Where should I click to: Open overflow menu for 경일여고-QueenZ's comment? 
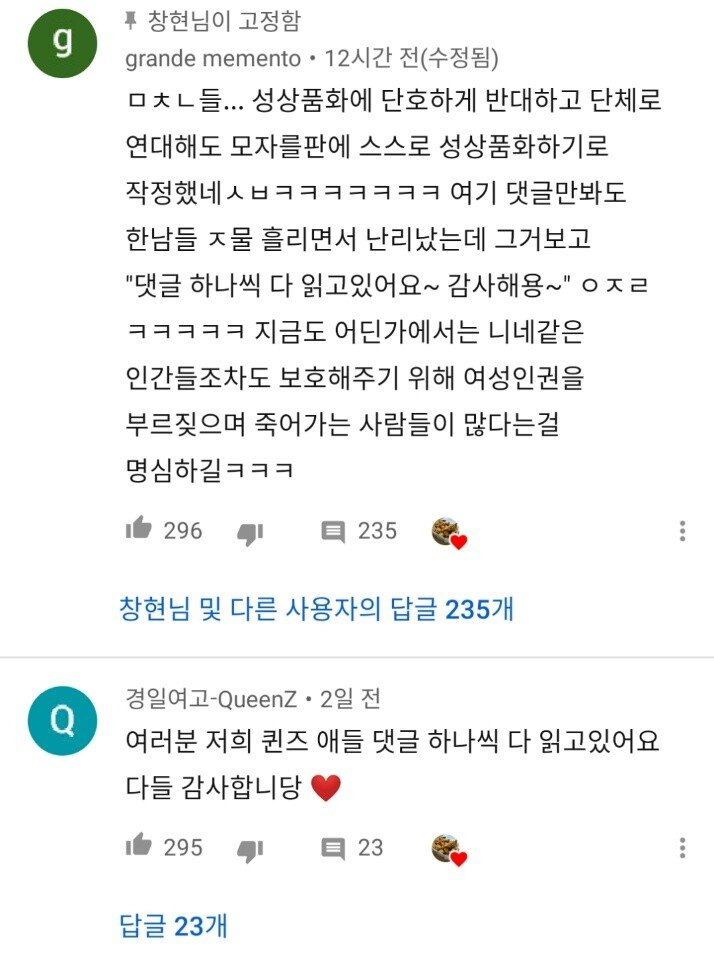click(x=682, y=848)
